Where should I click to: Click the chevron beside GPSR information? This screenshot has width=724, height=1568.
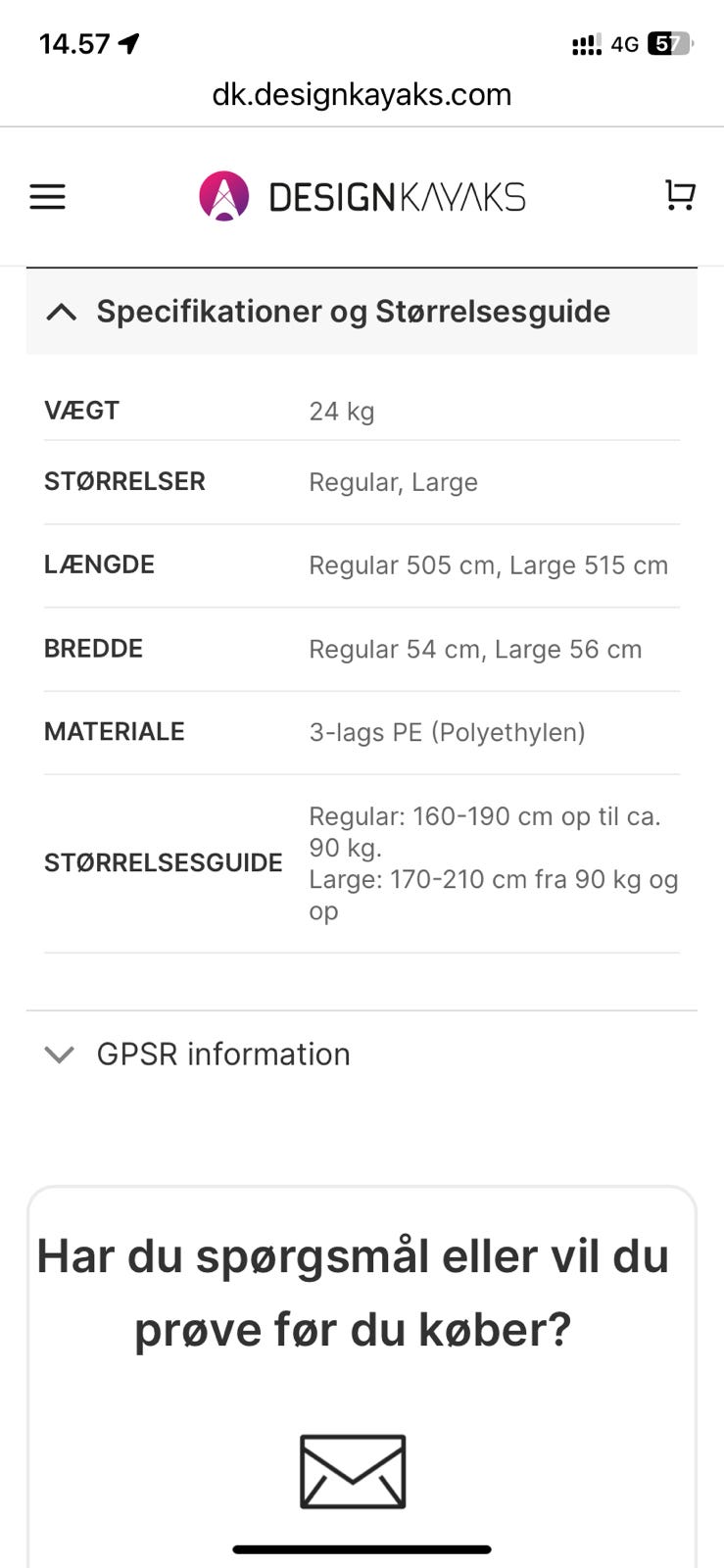[60, 1054]
